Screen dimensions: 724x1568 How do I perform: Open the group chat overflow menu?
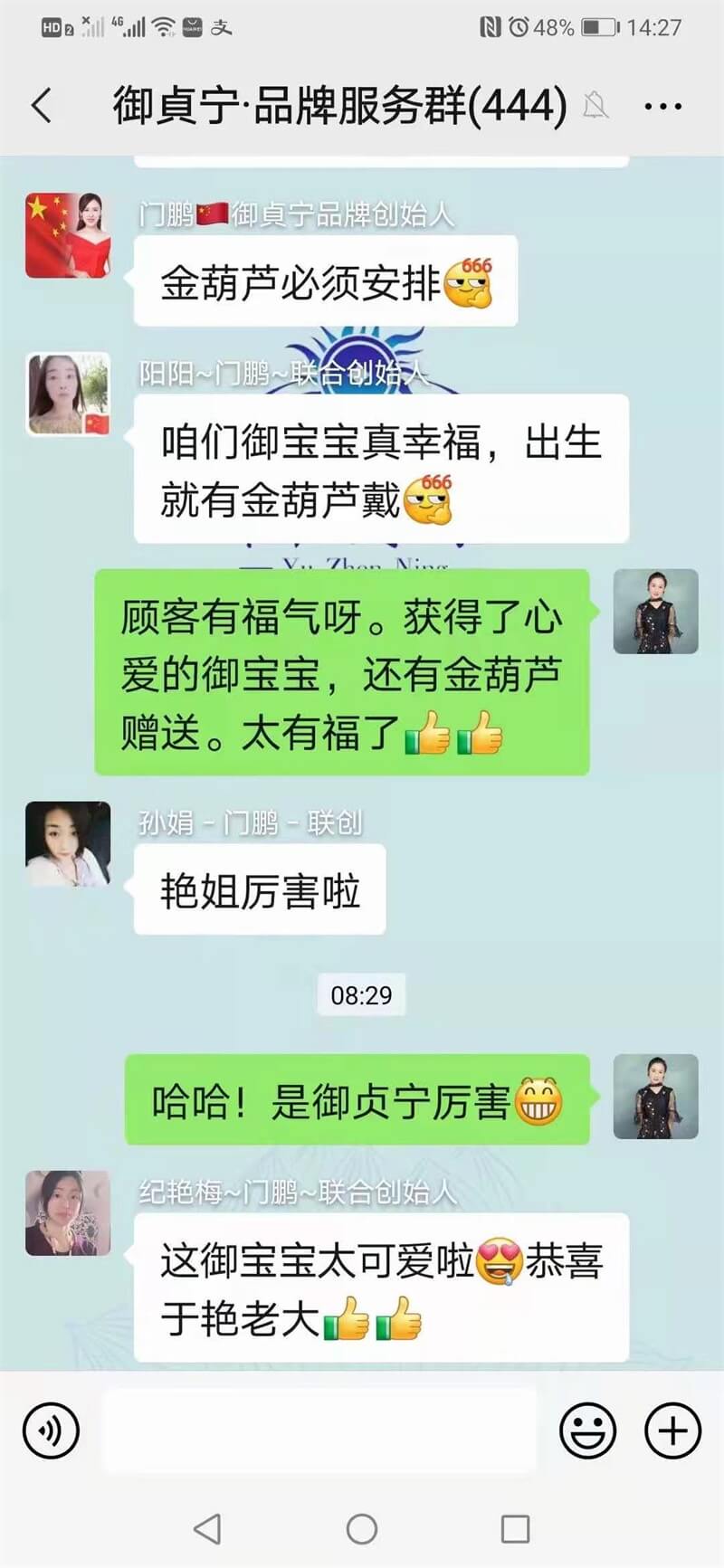coord(662,107)
